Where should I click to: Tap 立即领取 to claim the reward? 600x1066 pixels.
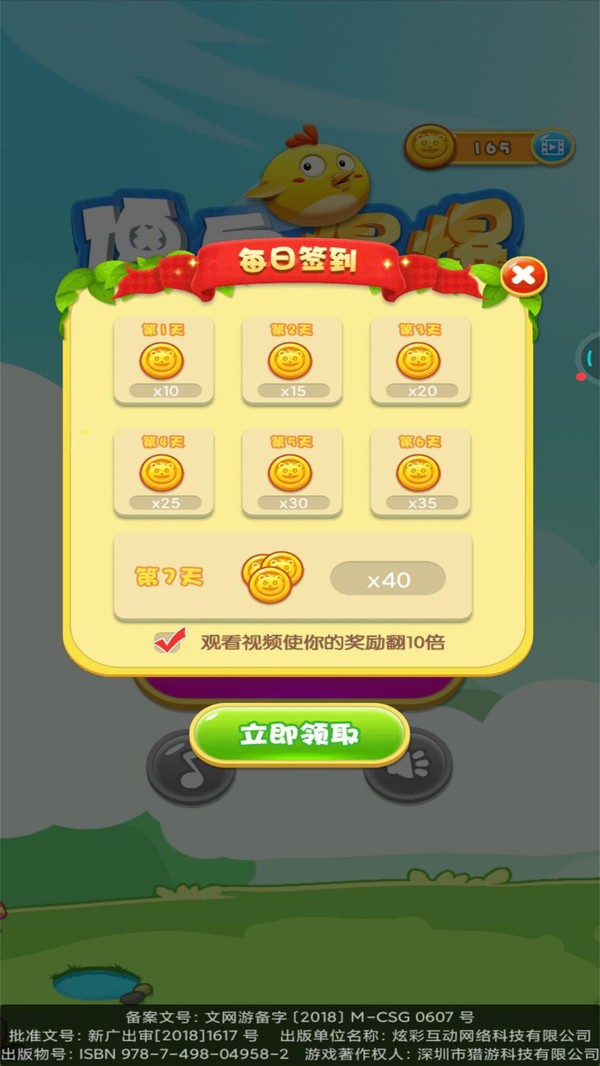tap(300, 735)
